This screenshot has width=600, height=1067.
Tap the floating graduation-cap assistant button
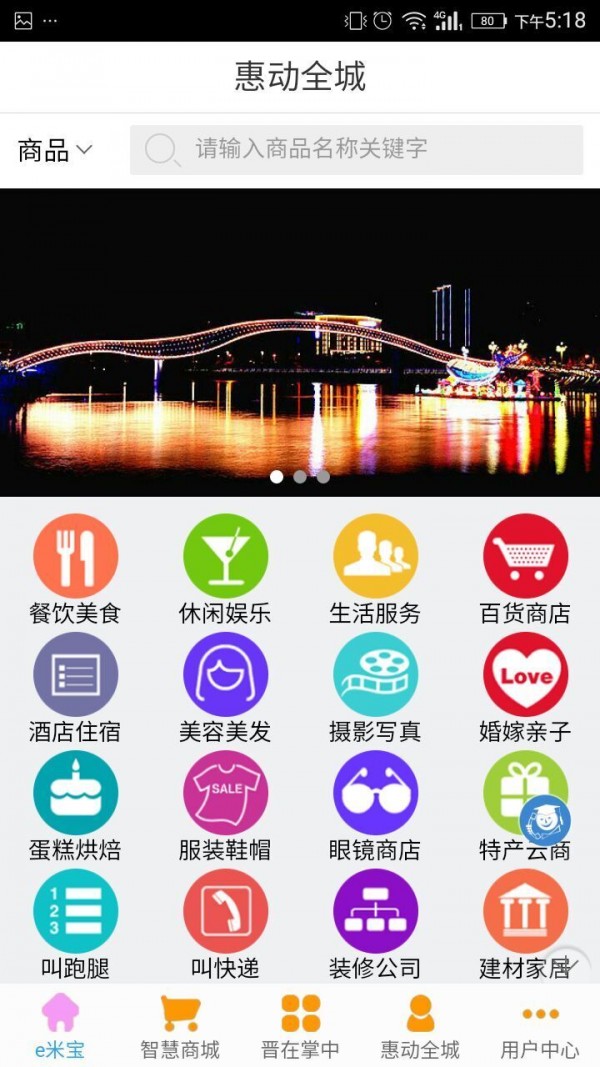[x=545, y=820]
